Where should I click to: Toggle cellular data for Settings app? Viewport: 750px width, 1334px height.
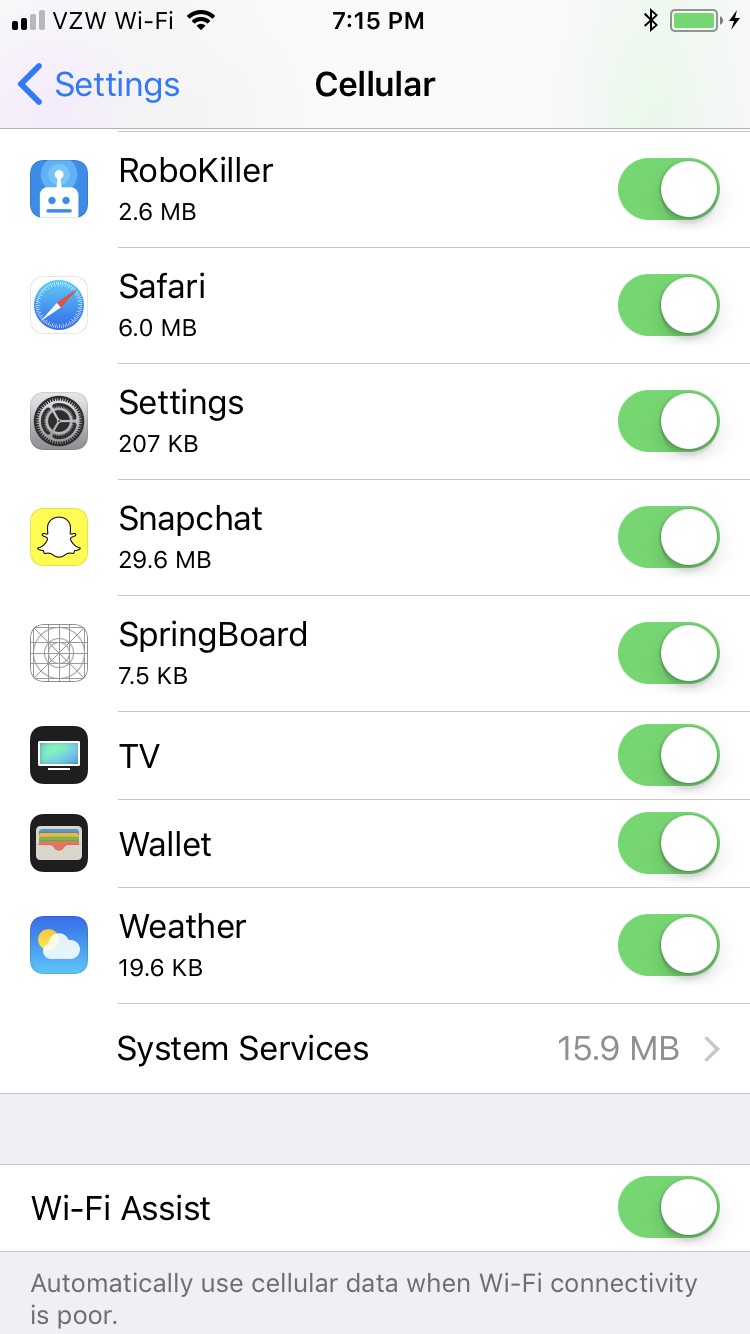[669, 421]
